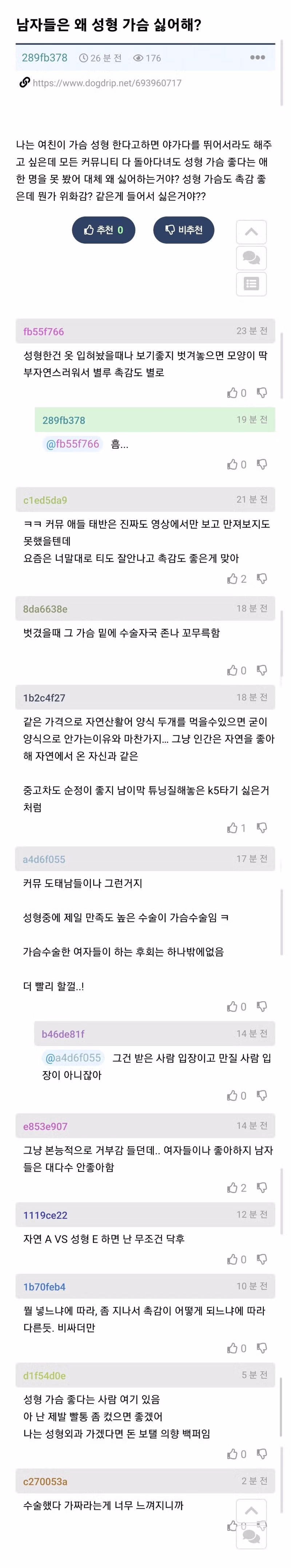
Task: Like e853e907's comment
Action: click(x=232, y=1187)
